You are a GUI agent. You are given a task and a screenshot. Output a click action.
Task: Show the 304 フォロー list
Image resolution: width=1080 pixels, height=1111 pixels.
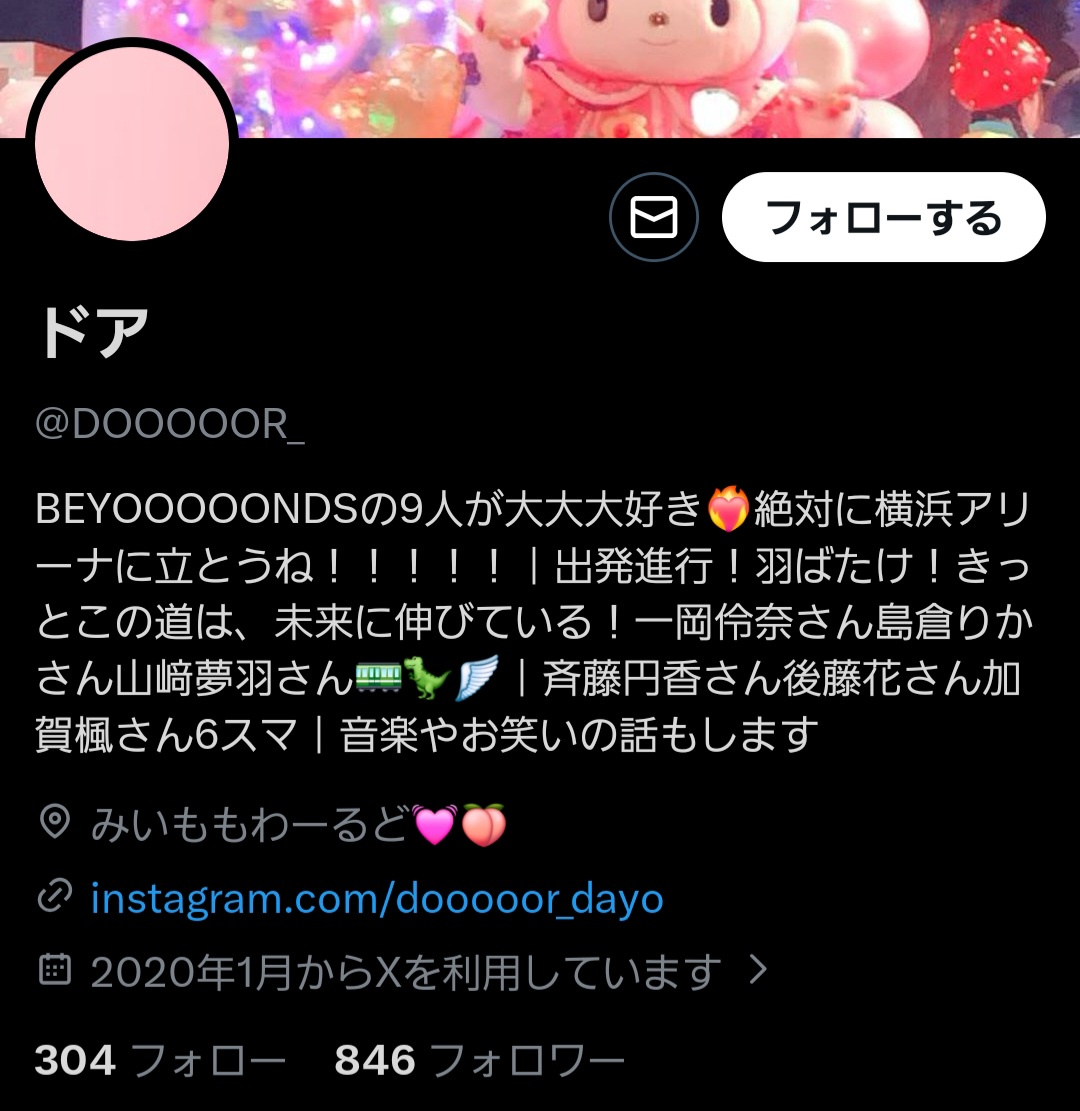(x=160, y=1061)
